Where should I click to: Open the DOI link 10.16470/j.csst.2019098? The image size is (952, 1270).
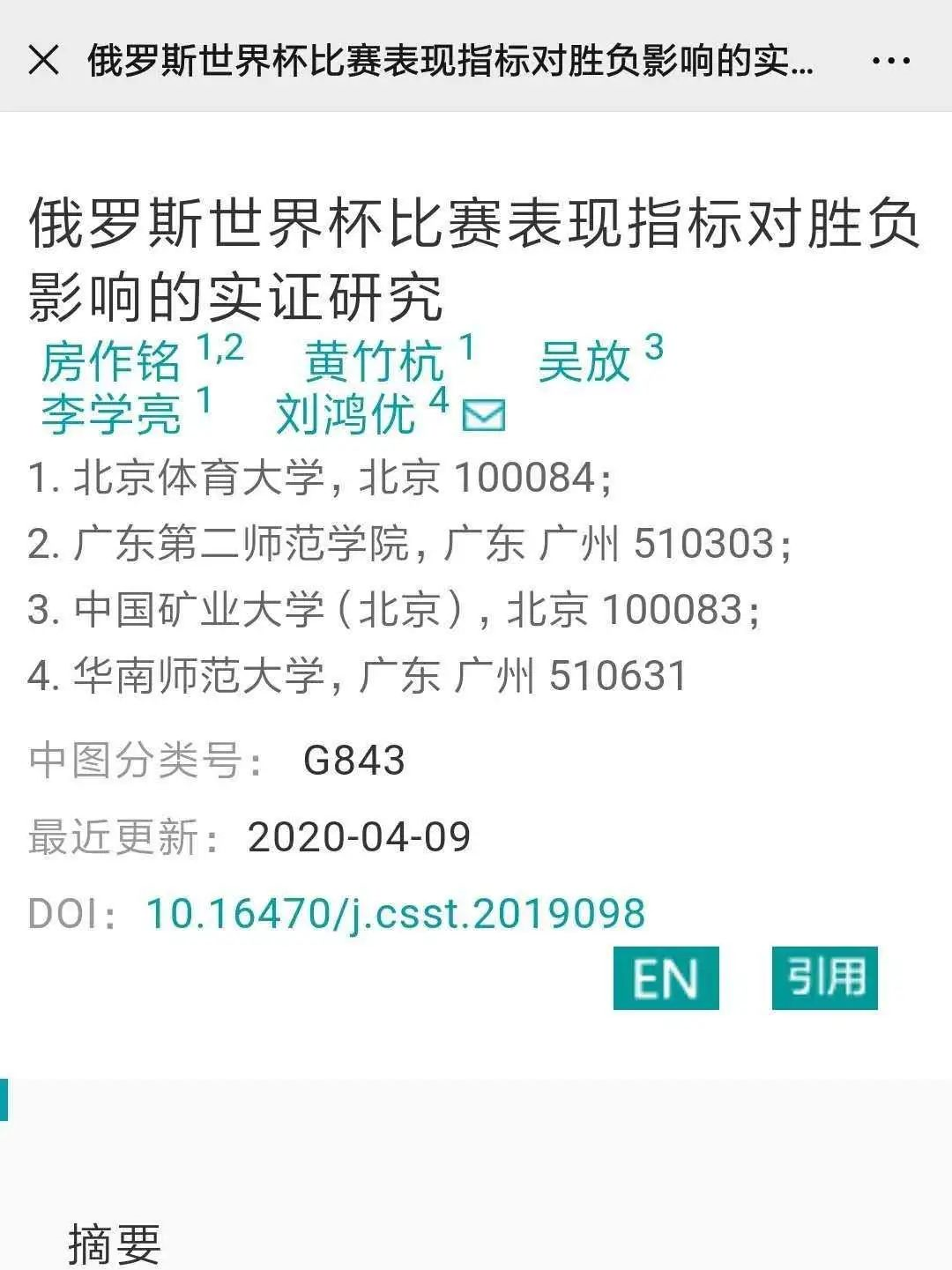(395, 913)
